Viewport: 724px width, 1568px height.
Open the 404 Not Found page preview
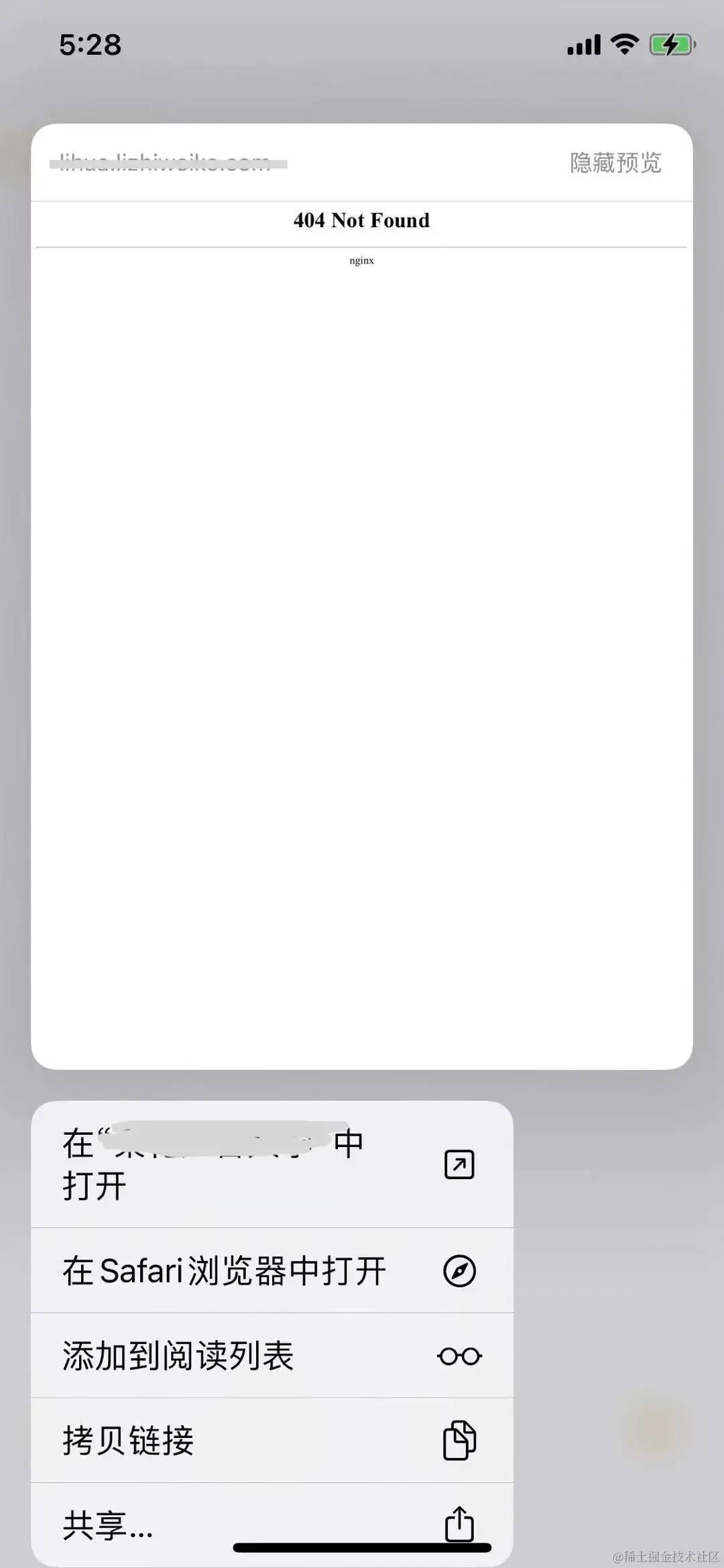[x=362, y=635]
